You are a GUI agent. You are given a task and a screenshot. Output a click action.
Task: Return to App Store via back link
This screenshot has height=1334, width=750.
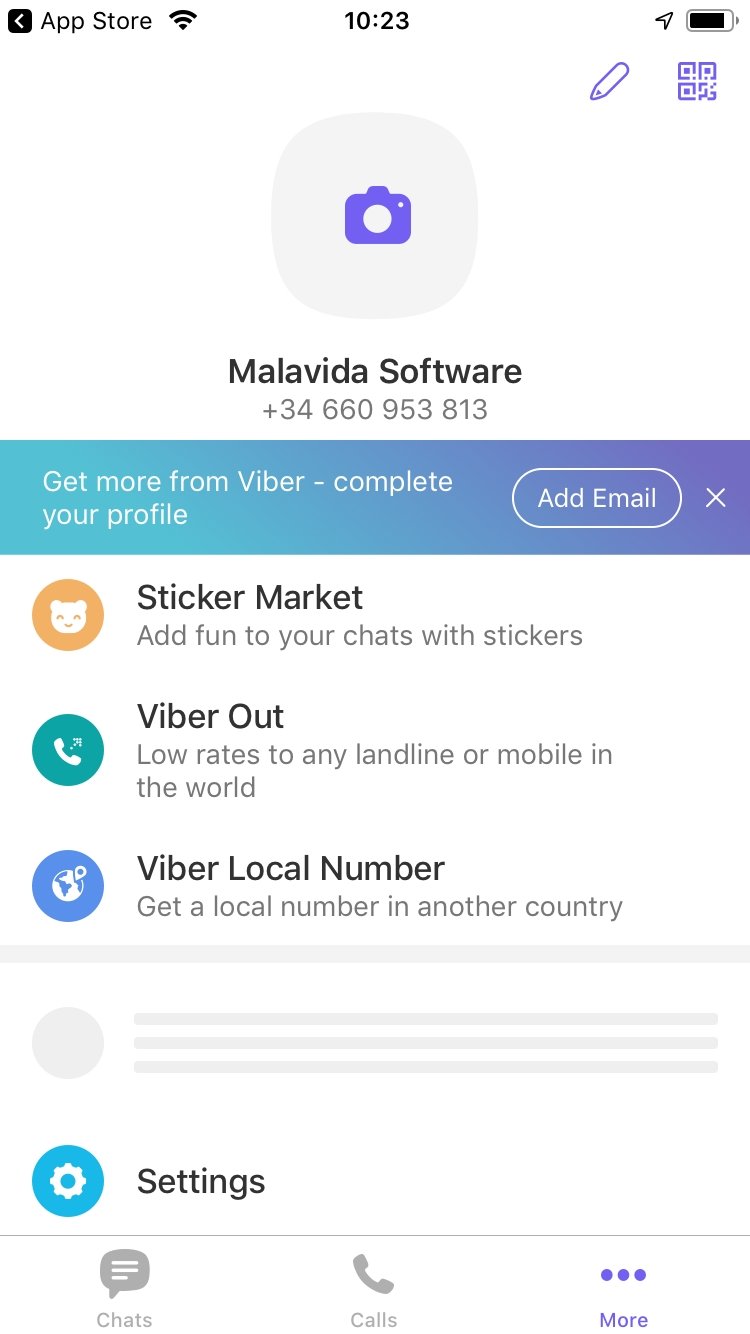tap(80, 21)
